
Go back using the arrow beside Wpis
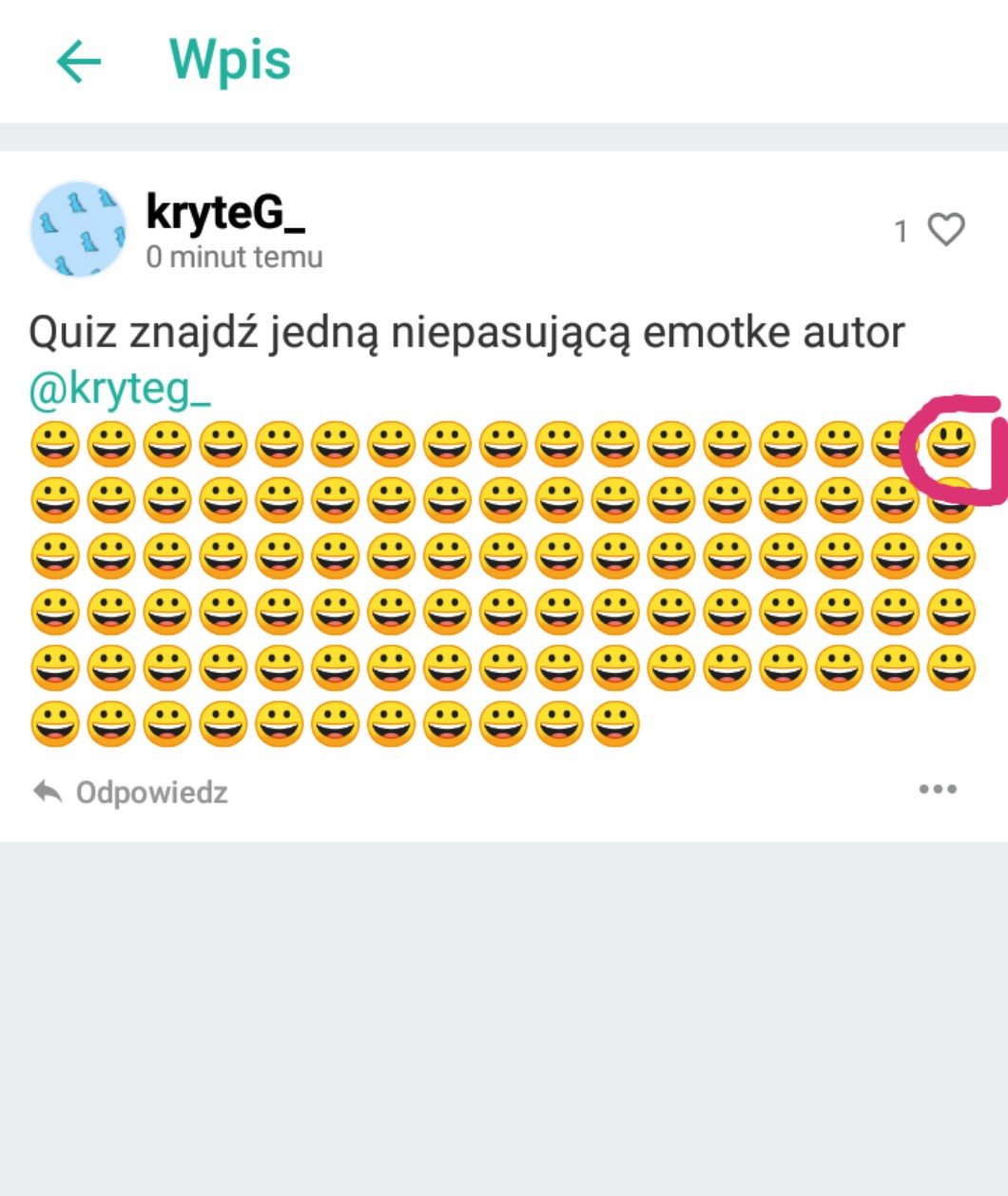pos(79,63)
